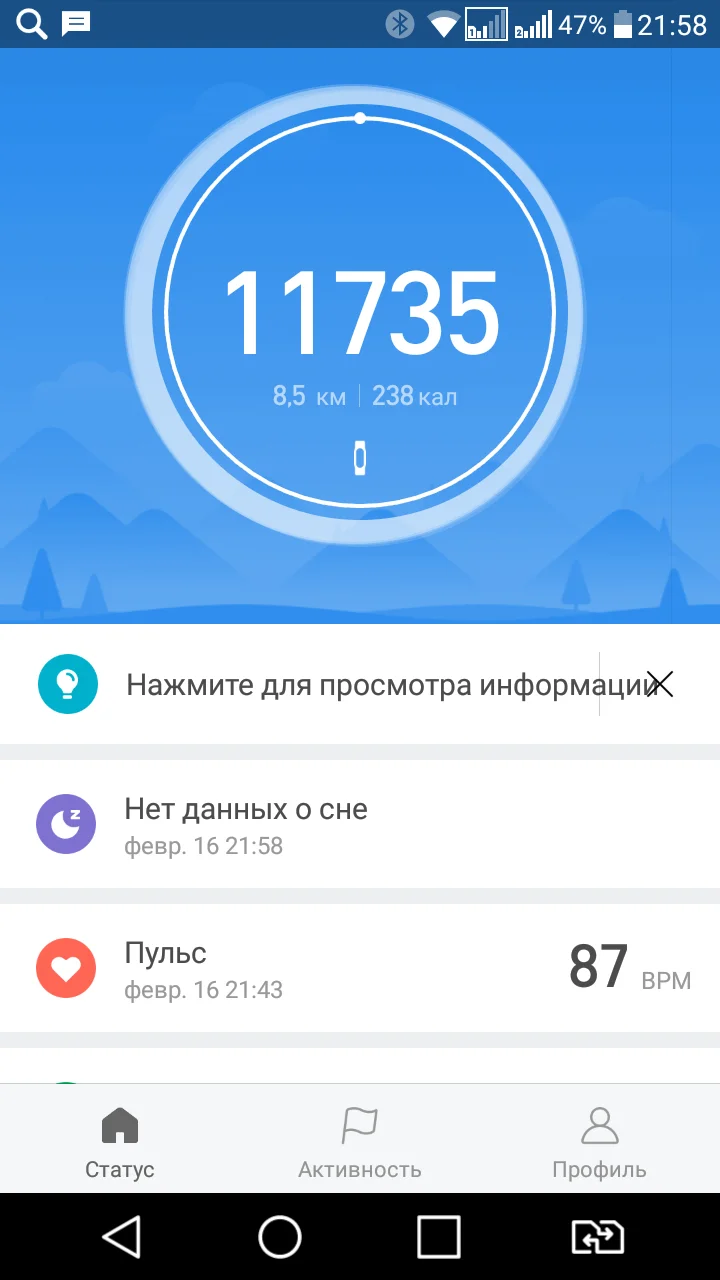Viewport: 720px width, 1280px height.
Task: Open the sleep tracking card icon
Action: click(x=66, y=824)
